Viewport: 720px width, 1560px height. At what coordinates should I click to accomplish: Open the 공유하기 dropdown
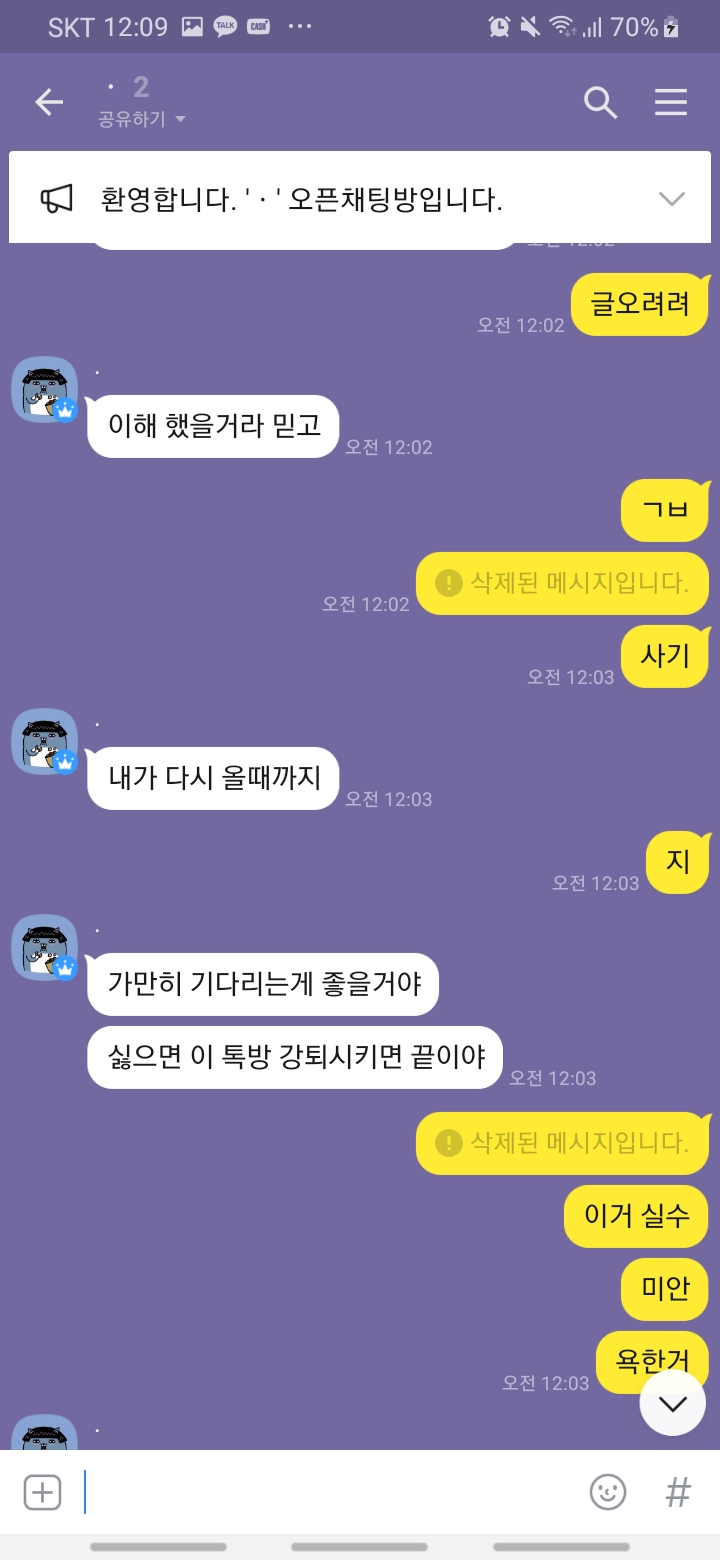coord(142,119)
